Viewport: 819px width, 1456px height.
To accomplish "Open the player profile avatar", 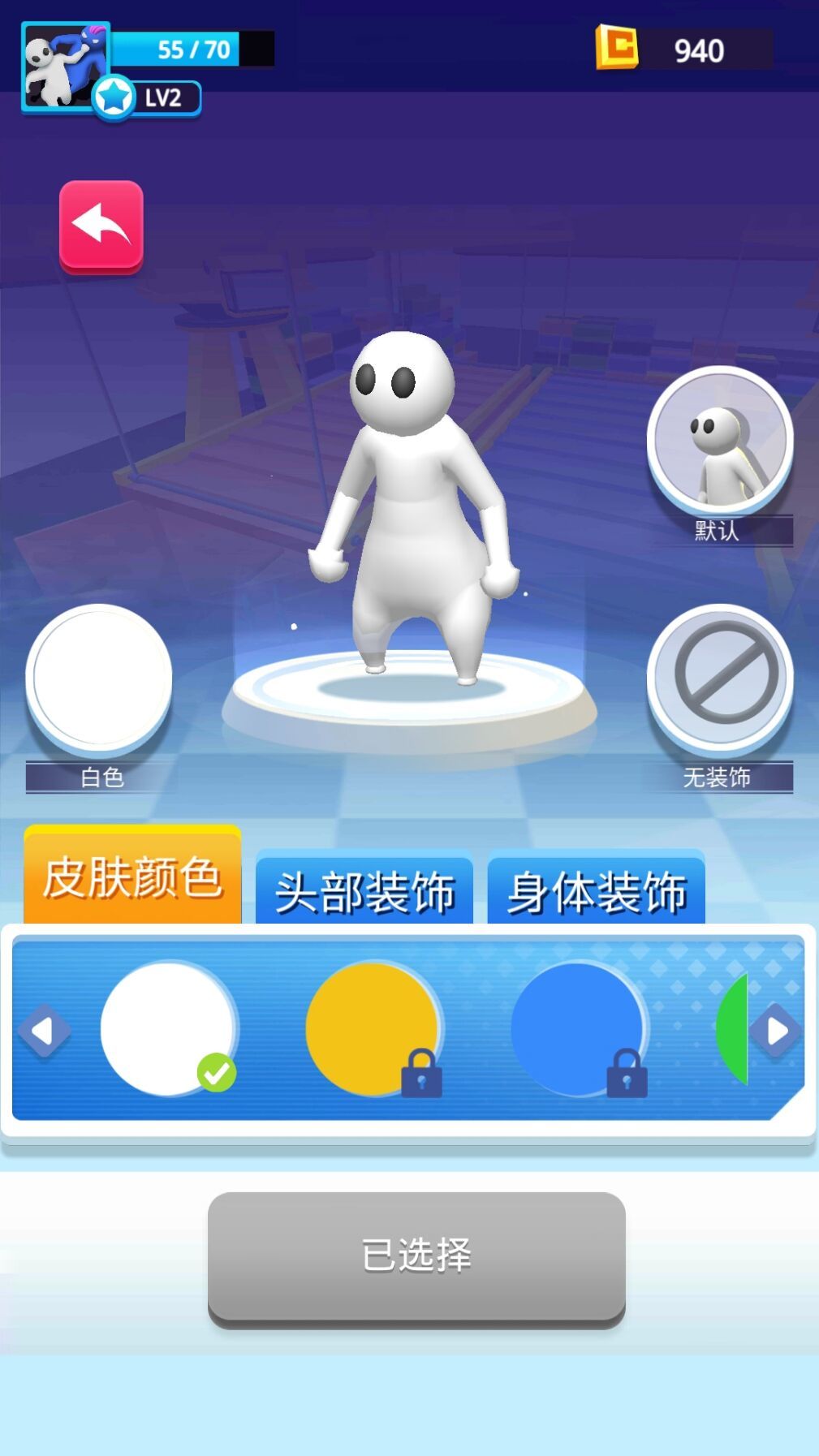I will click(64, 67).
